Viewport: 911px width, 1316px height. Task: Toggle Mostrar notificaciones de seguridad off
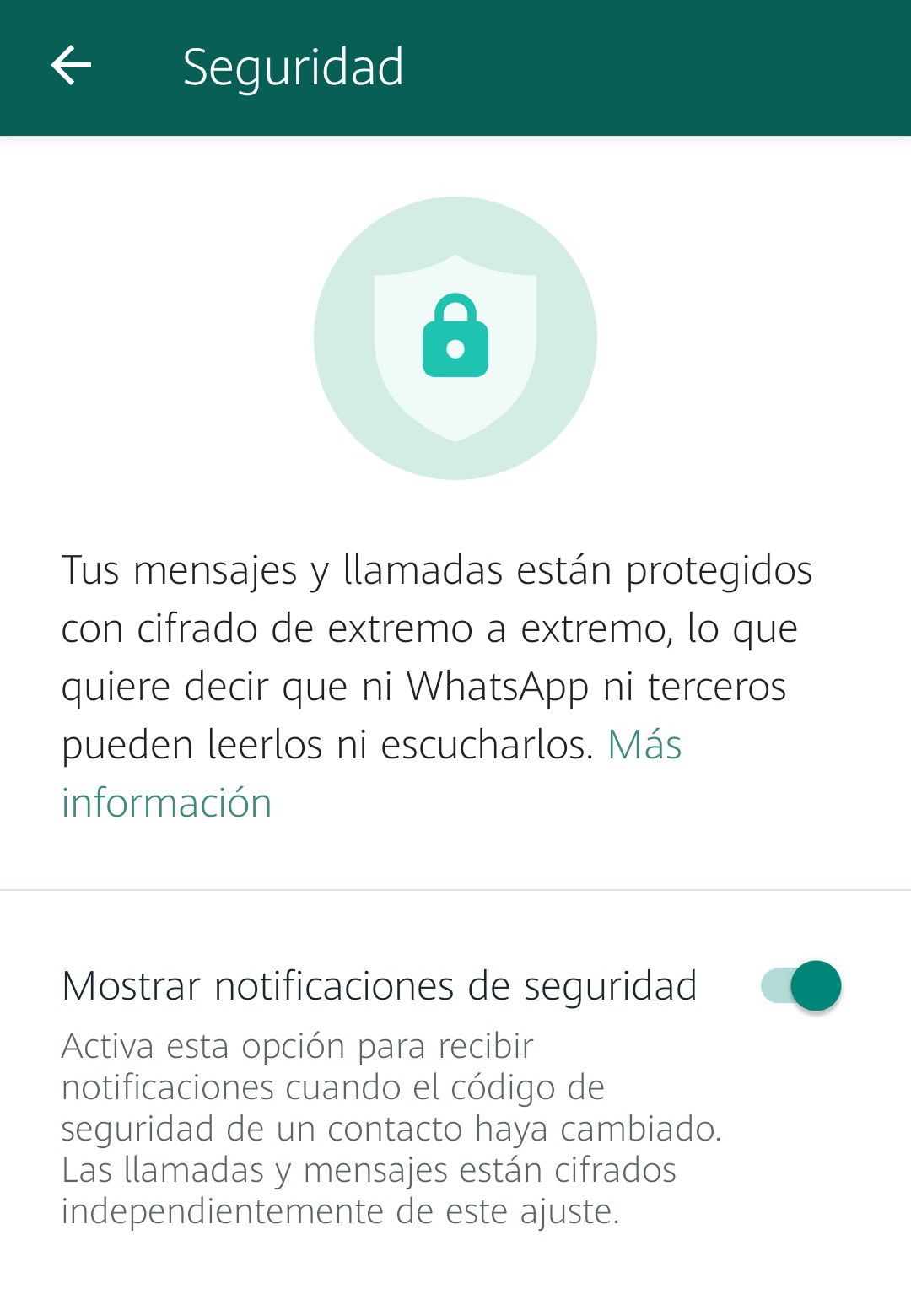pyautogui.click(x=803, y=984)
